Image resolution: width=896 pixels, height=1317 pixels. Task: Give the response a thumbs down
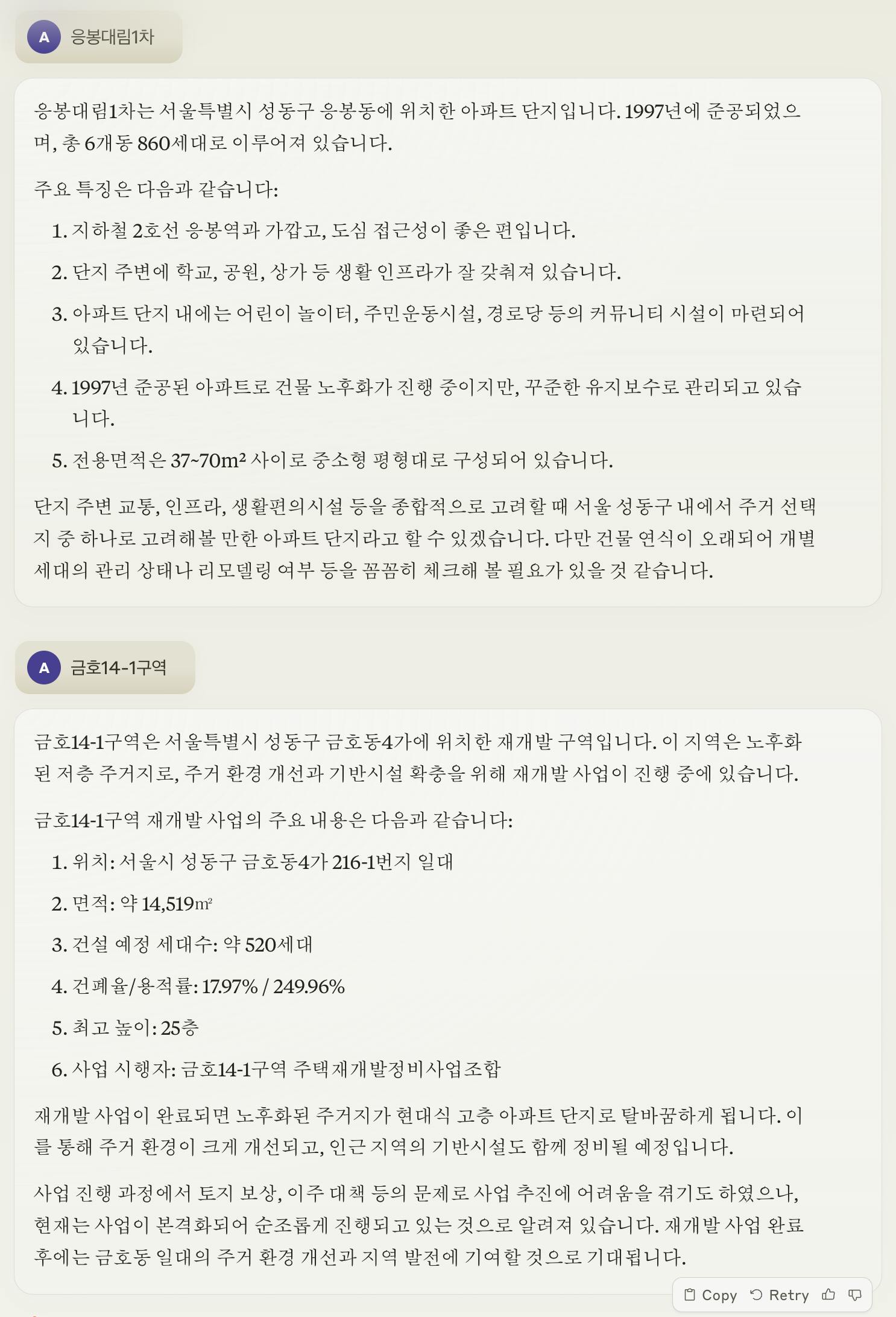(x=855, y=1295)
